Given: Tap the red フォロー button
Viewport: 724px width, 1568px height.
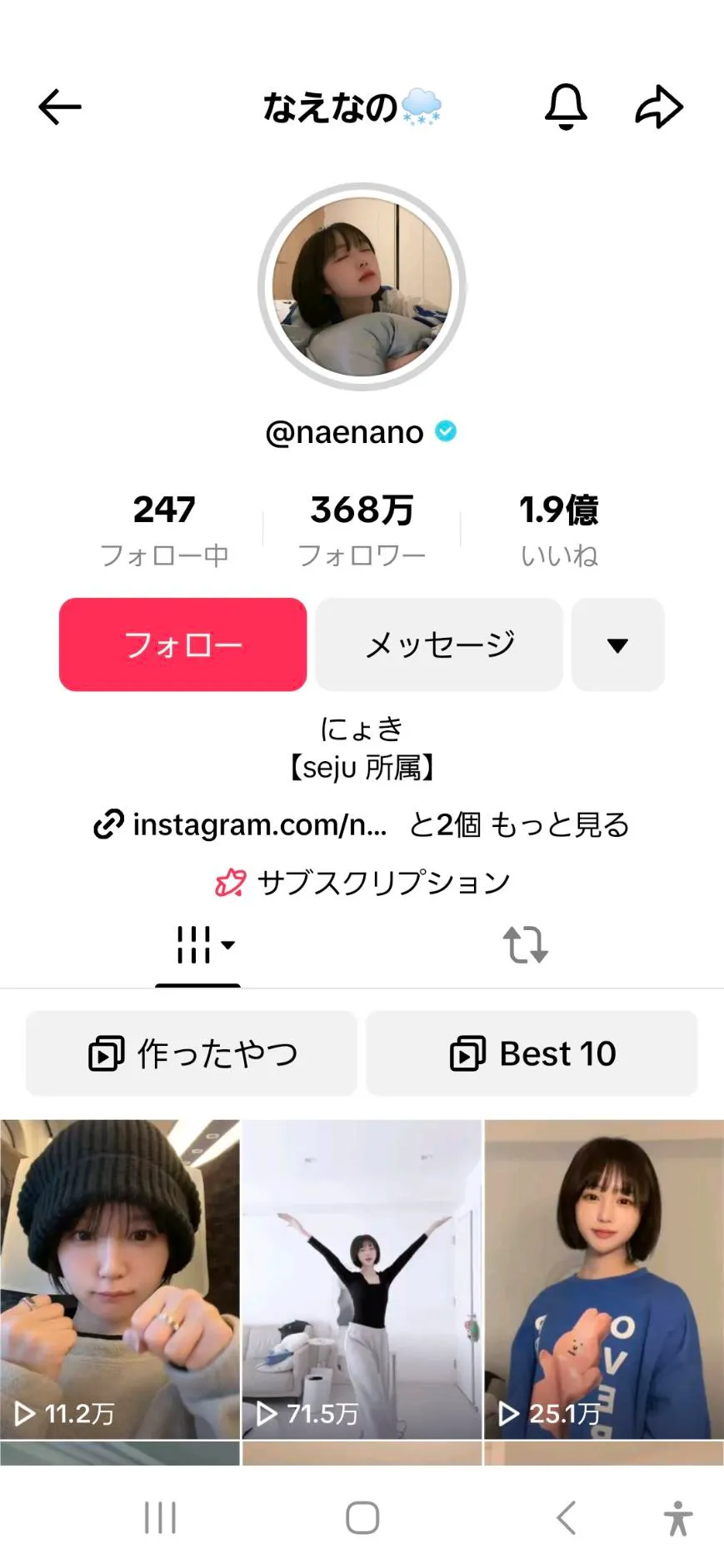Looking at the screenshot, I should [182, 645].
